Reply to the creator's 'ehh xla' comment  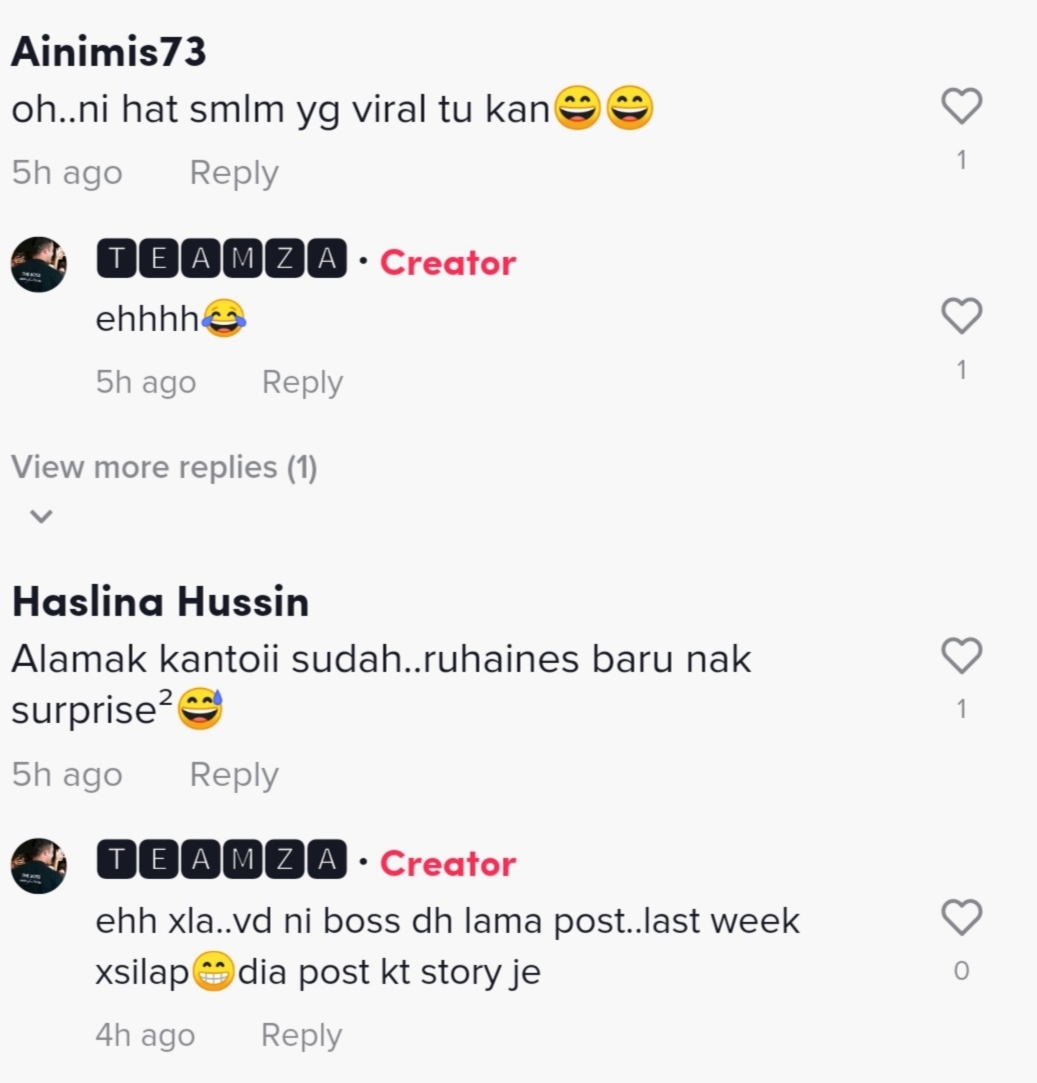[x=301, y=1036]
